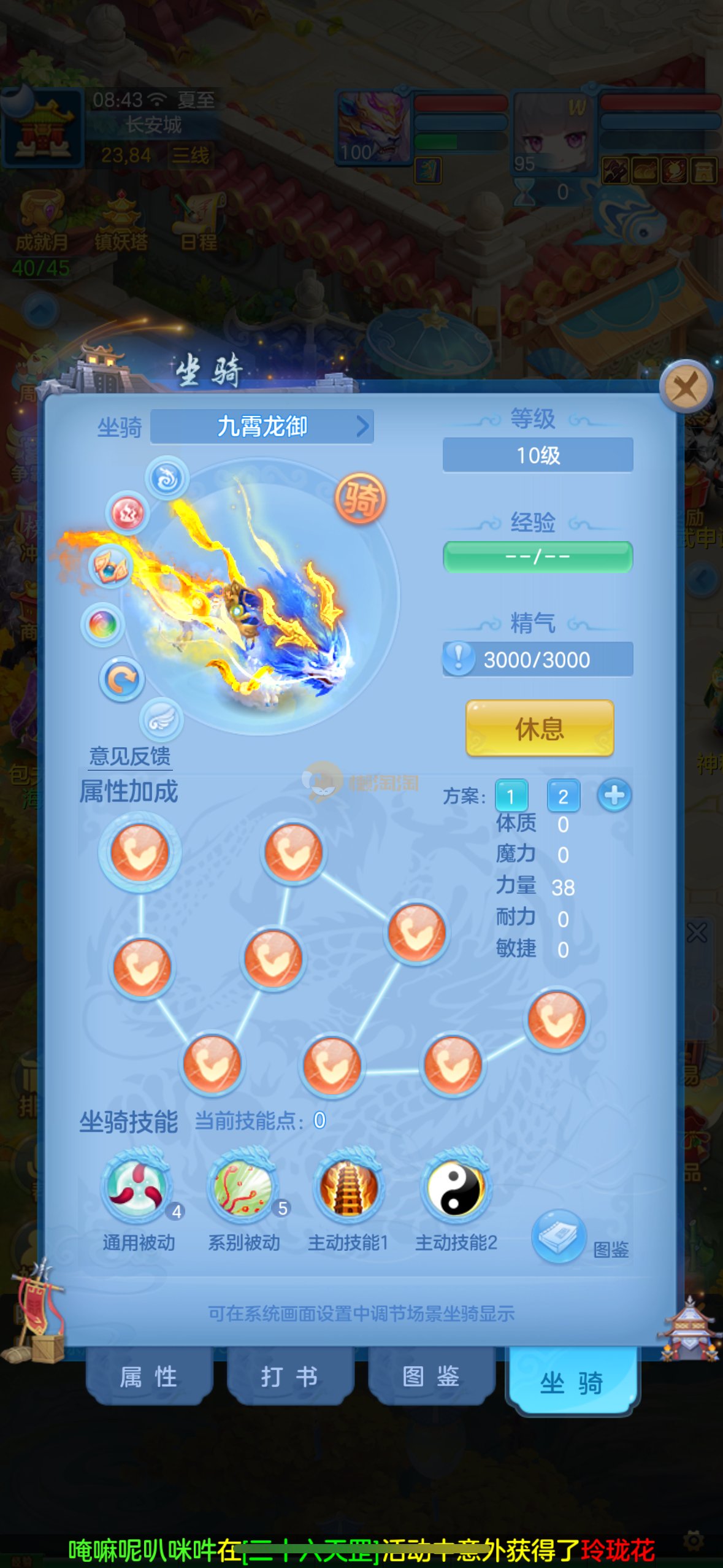The image size is (723, 1568).
Task: Tap the yellow 休息 rest button
Action: (x=539, y=728)
